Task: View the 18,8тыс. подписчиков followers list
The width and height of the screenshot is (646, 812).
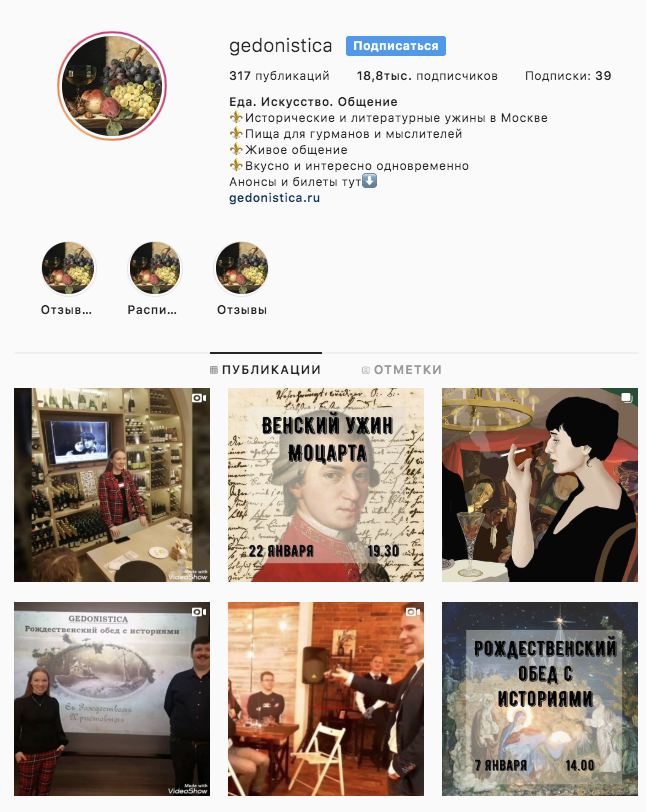Action: tap(427, 76)
